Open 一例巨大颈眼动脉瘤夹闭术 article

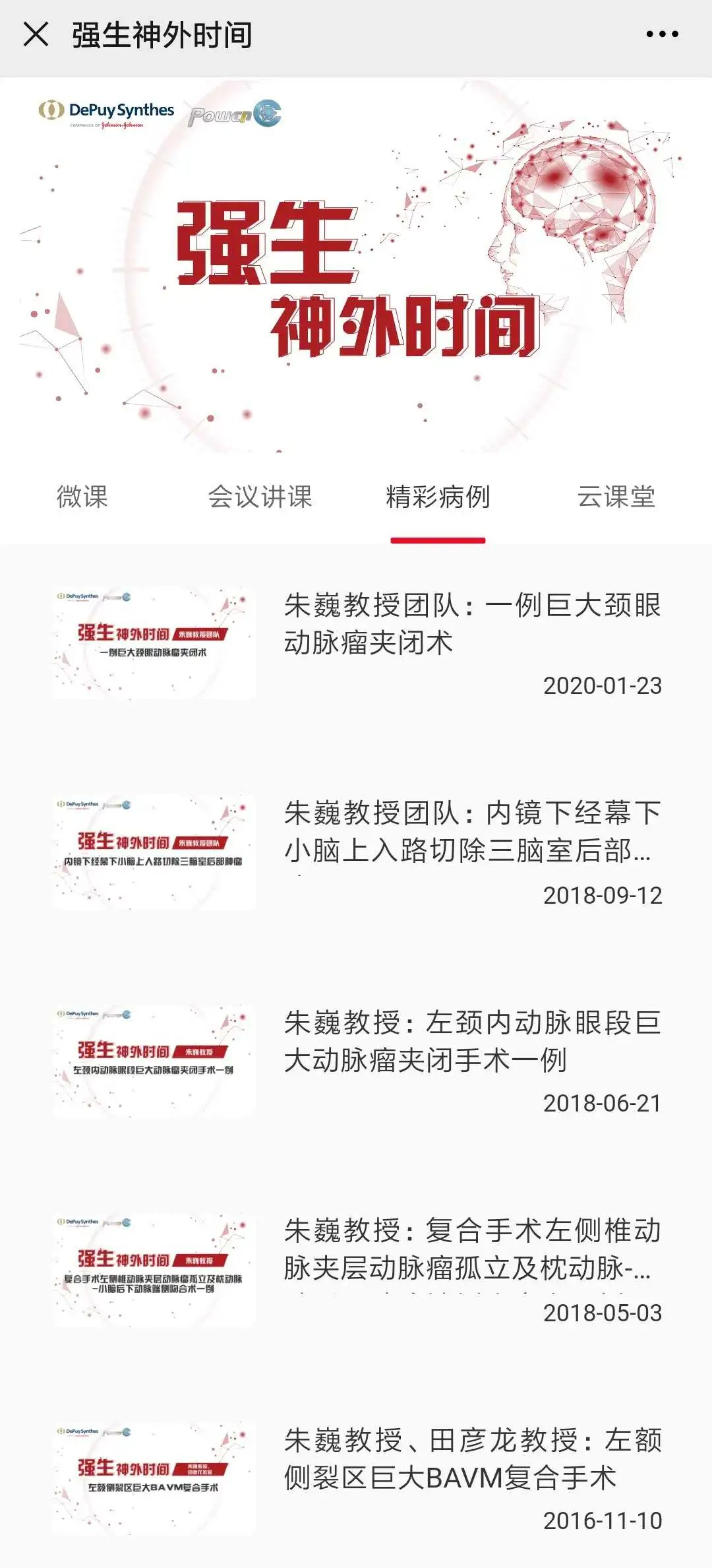[471, 623]
